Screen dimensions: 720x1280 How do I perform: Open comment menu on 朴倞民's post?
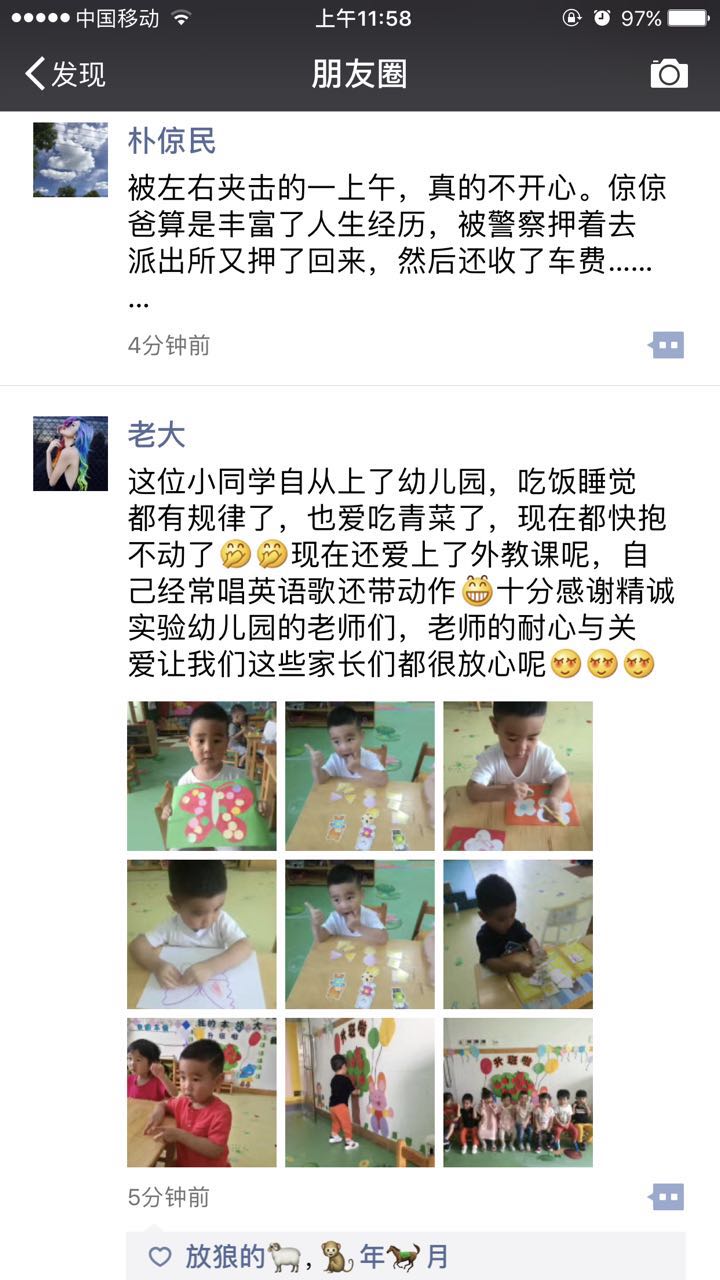click(667, 346)
